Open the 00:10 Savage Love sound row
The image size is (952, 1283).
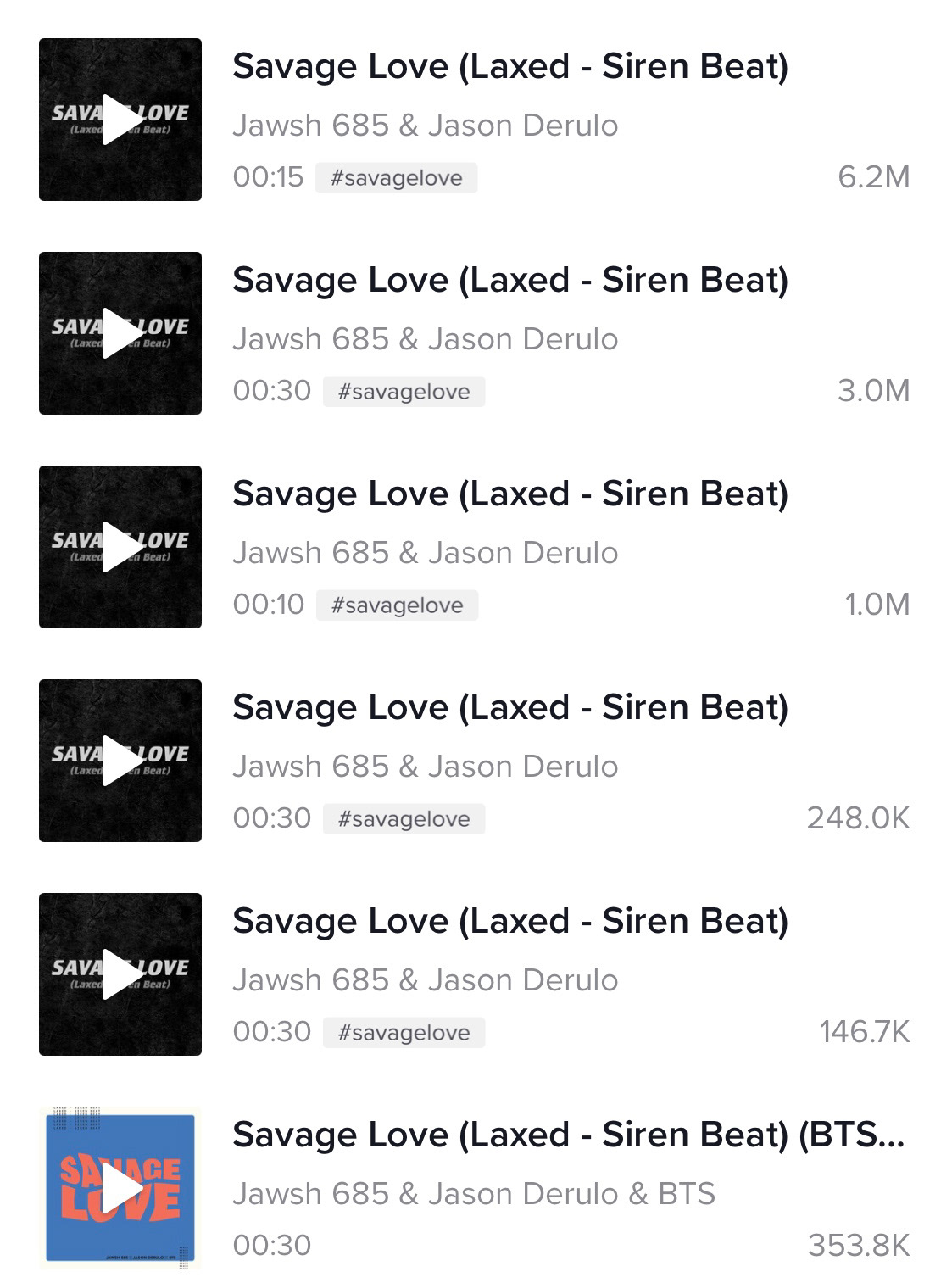pos(509,494)
